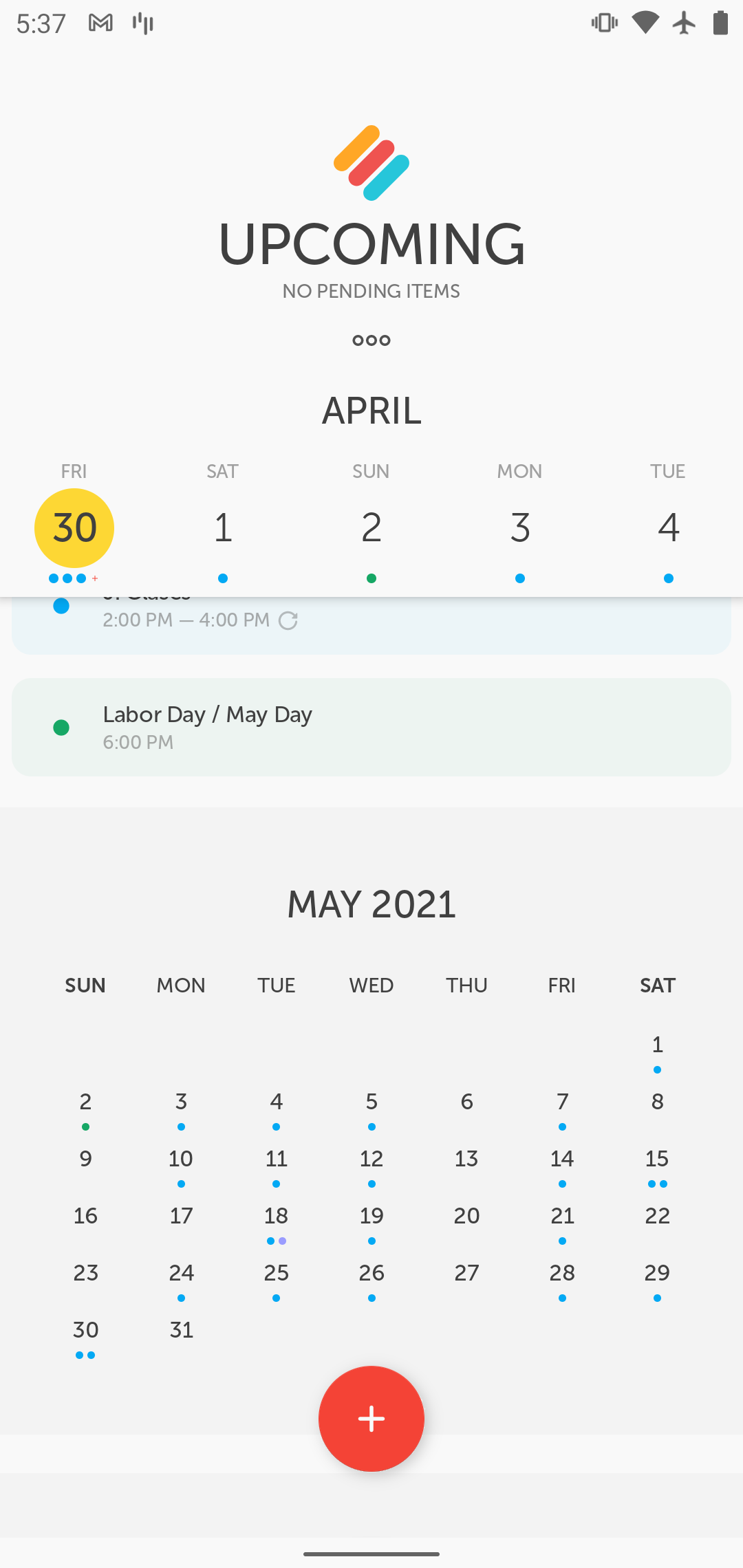The width and height of the screenshot is (743, 1568).
Task: Add a new event with plus button
Action: [371, 1418]
